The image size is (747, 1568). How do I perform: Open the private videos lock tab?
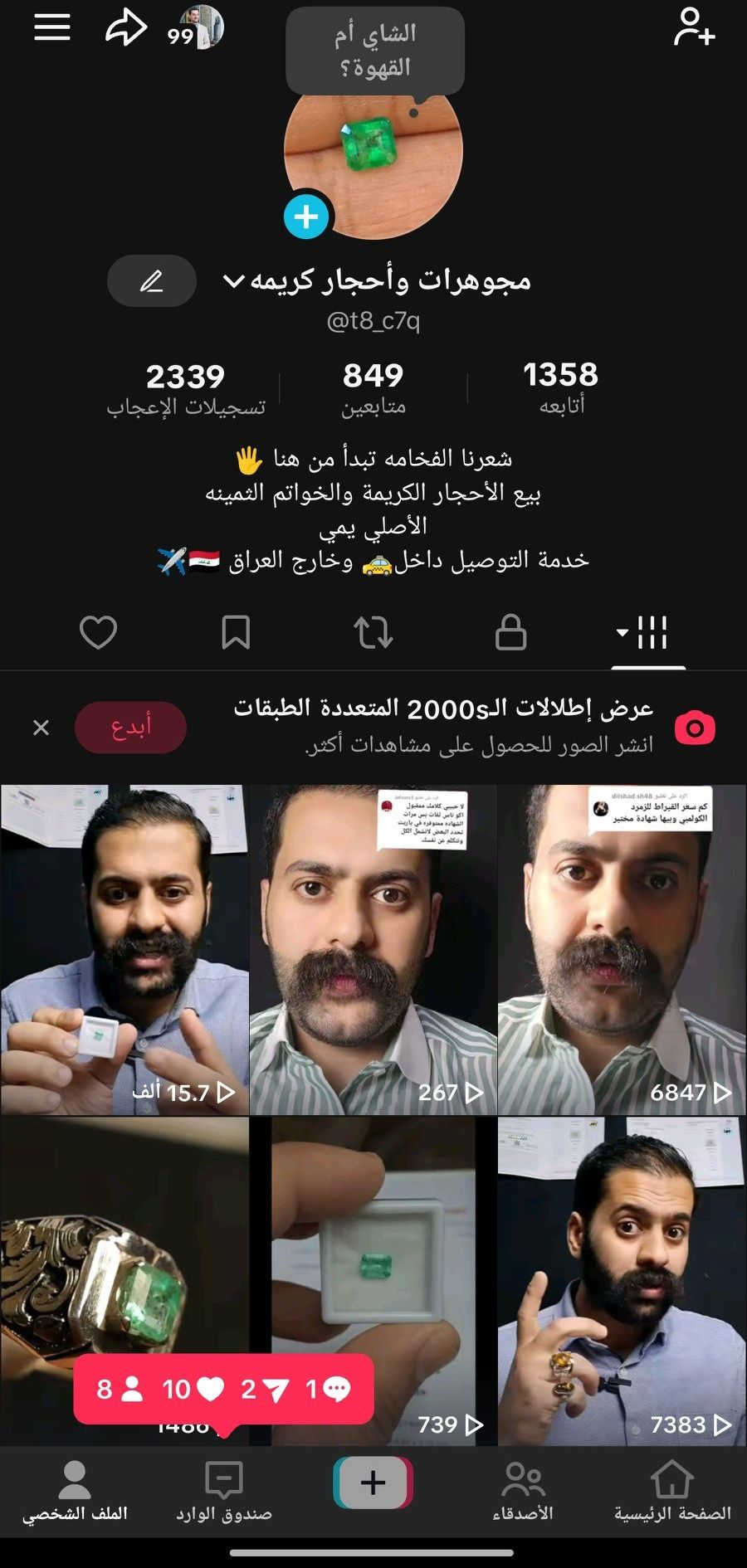[x=510, y=633]
